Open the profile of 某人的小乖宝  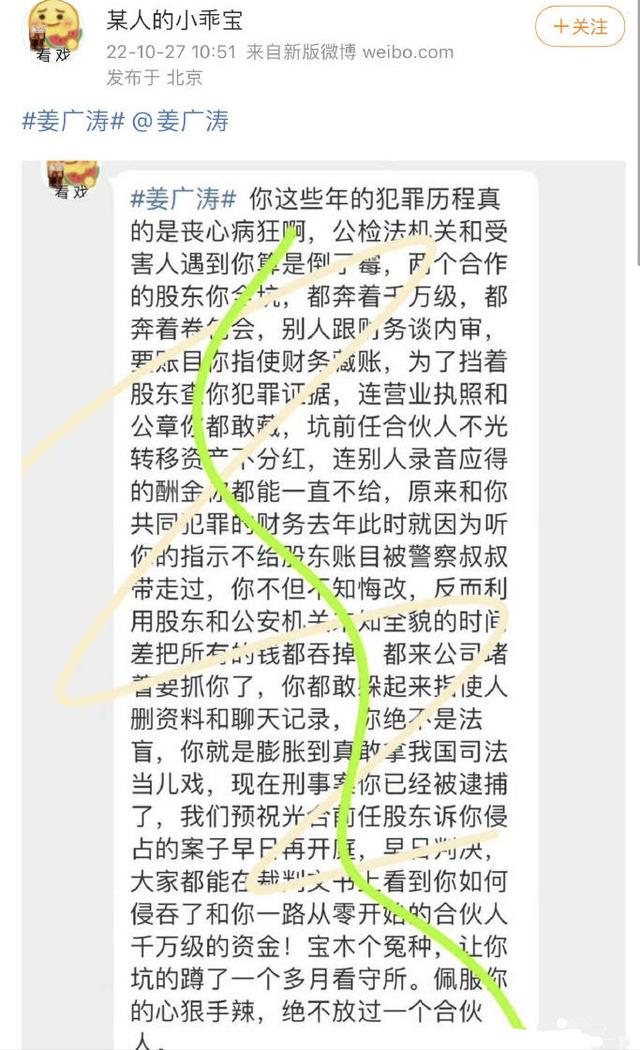coord(174,19)
